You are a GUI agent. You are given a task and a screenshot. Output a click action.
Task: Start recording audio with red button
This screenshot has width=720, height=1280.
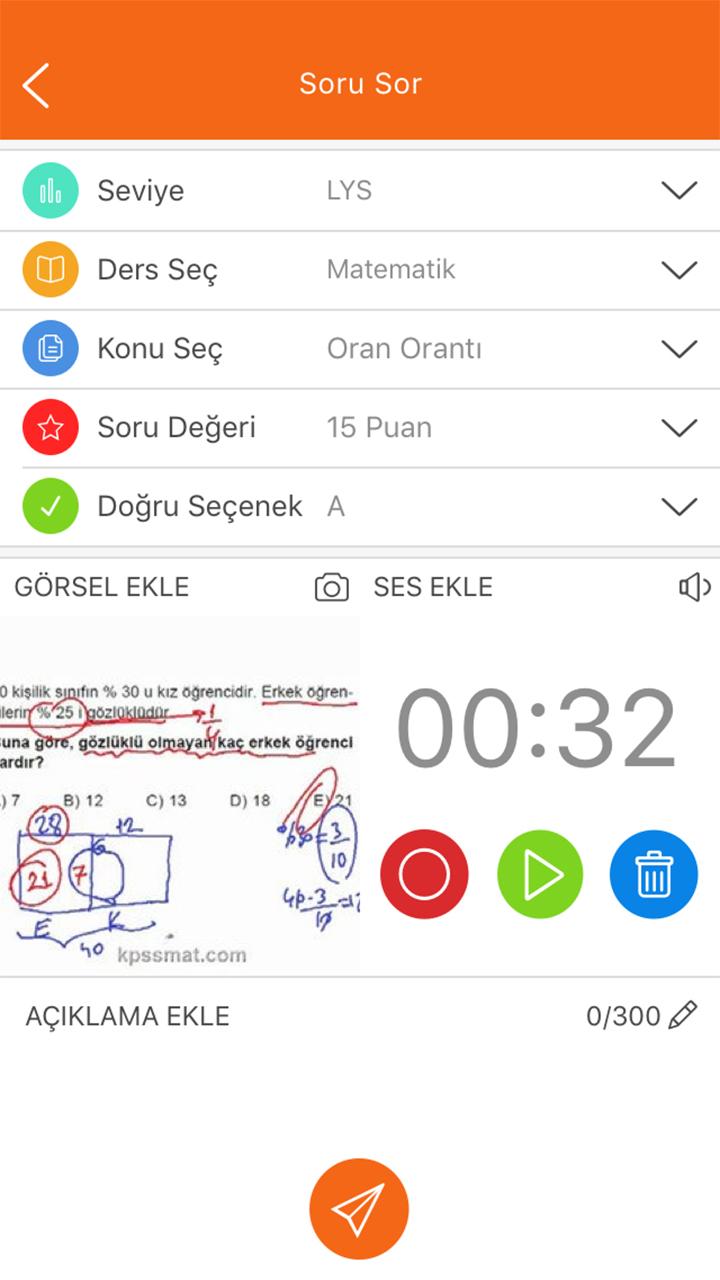[x=424, y=874]
